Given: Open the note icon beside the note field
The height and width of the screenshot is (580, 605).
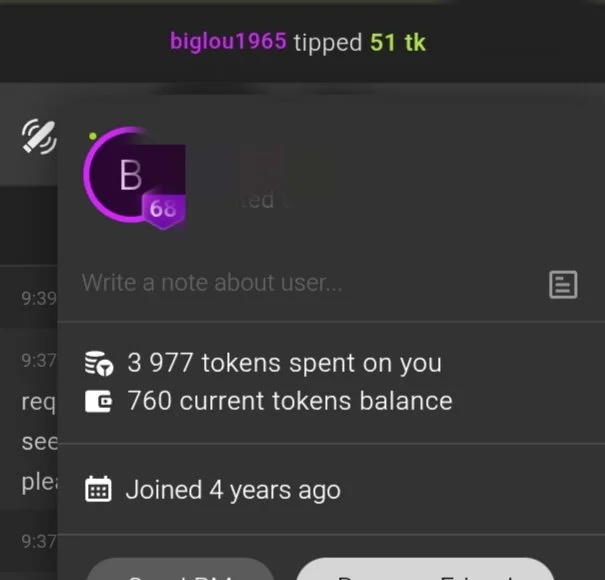Looking at the screenshot, I should point(563,285).
